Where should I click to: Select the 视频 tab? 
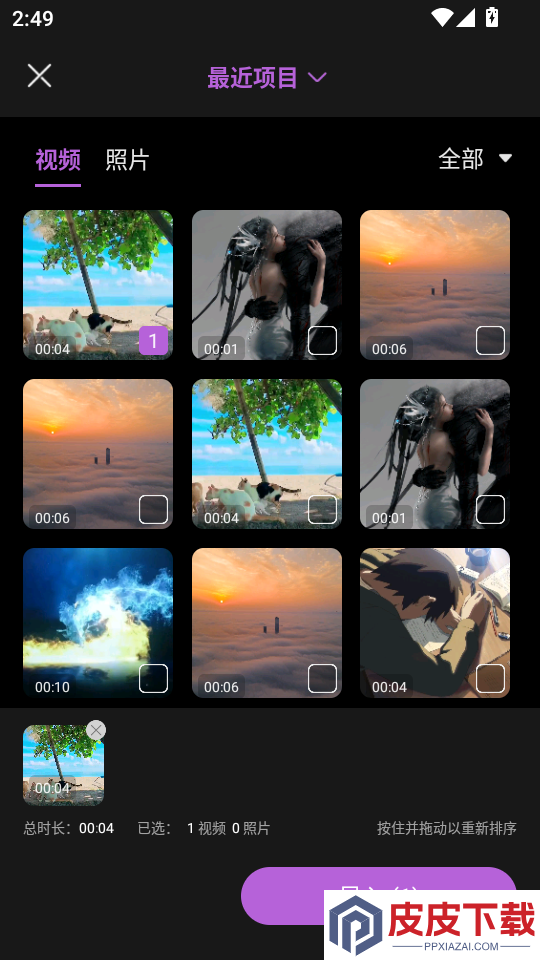tap(58, 160)
